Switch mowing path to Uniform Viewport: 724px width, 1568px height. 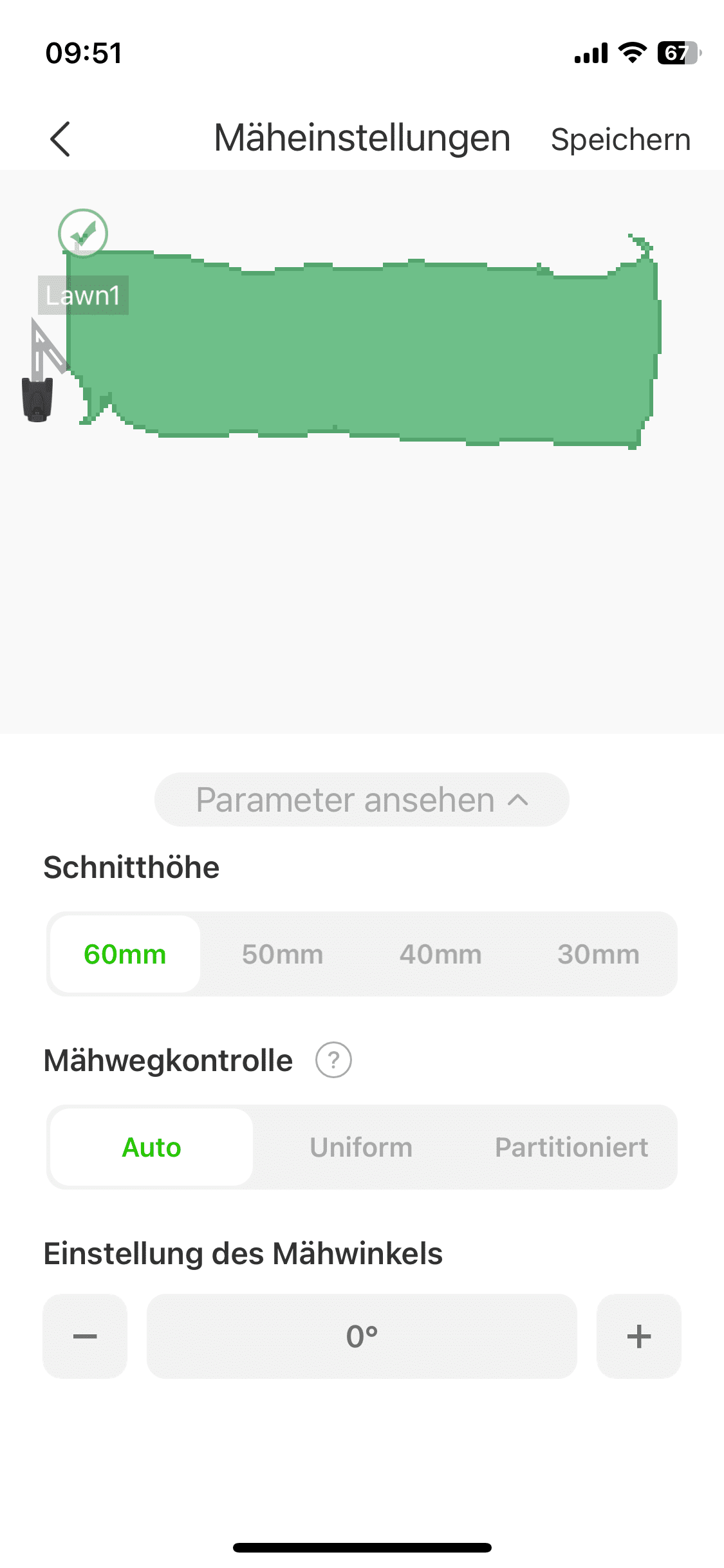(361, 1147)
